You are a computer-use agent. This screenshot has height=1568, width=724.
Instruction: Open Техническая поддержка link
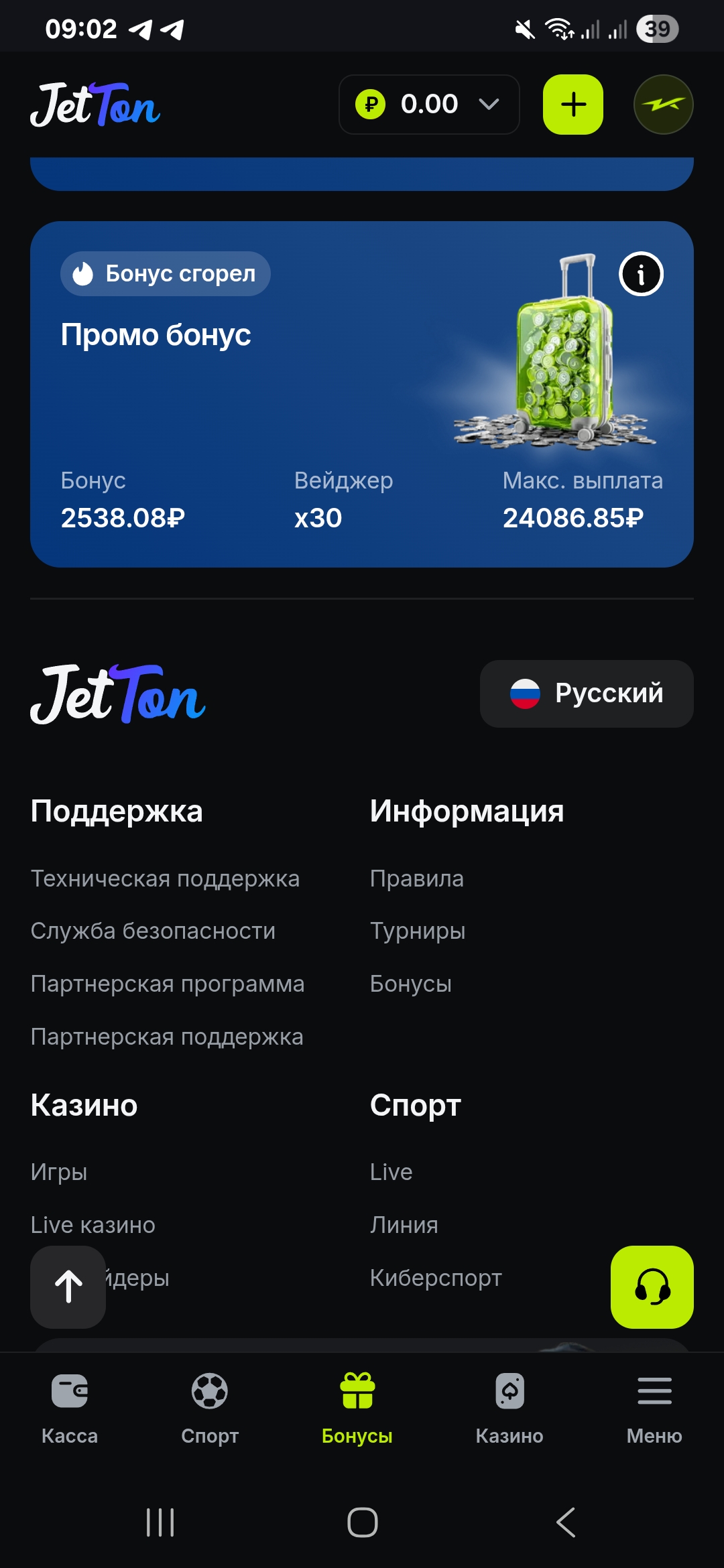pos(165,878)
